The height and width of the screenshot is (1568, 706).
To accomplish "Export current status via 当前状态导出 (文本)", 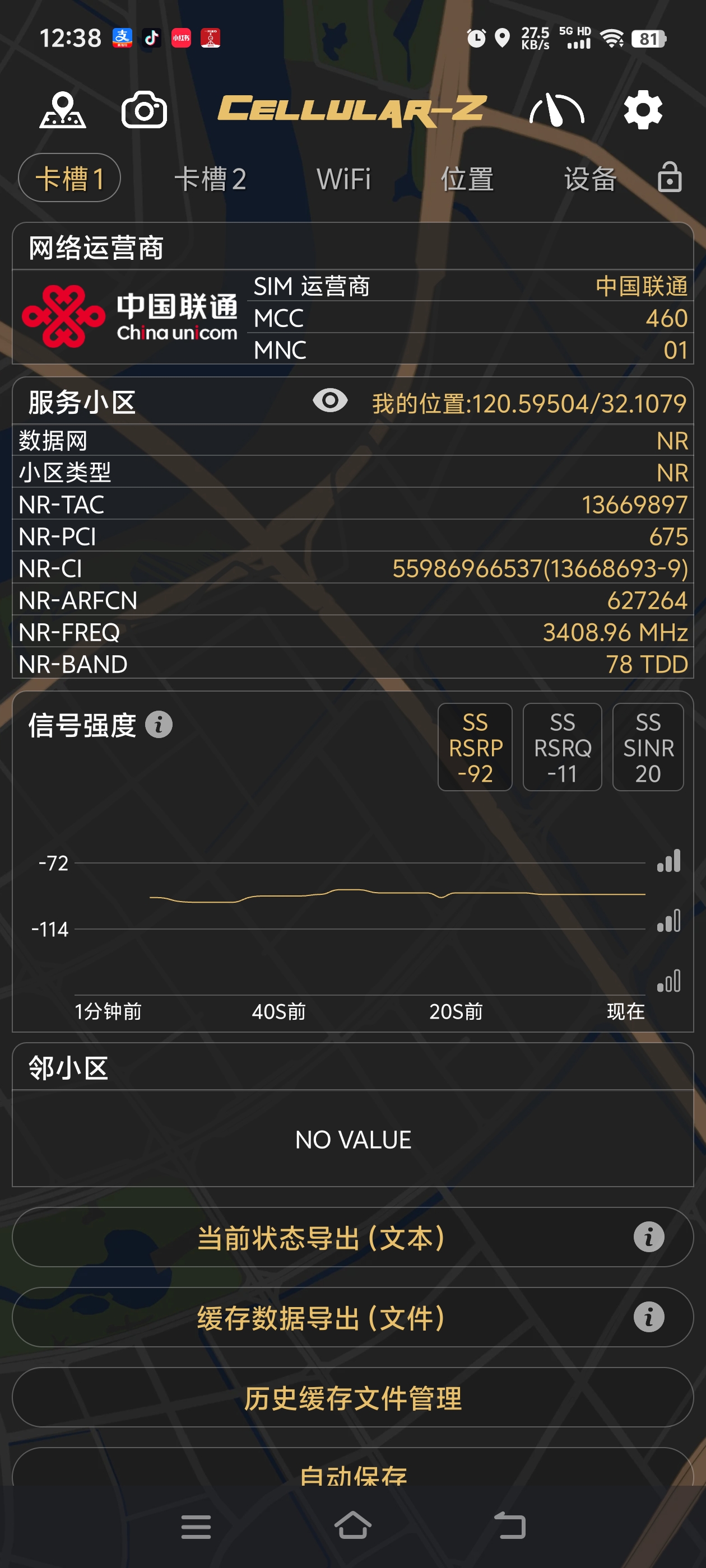I will [321, 1238].
